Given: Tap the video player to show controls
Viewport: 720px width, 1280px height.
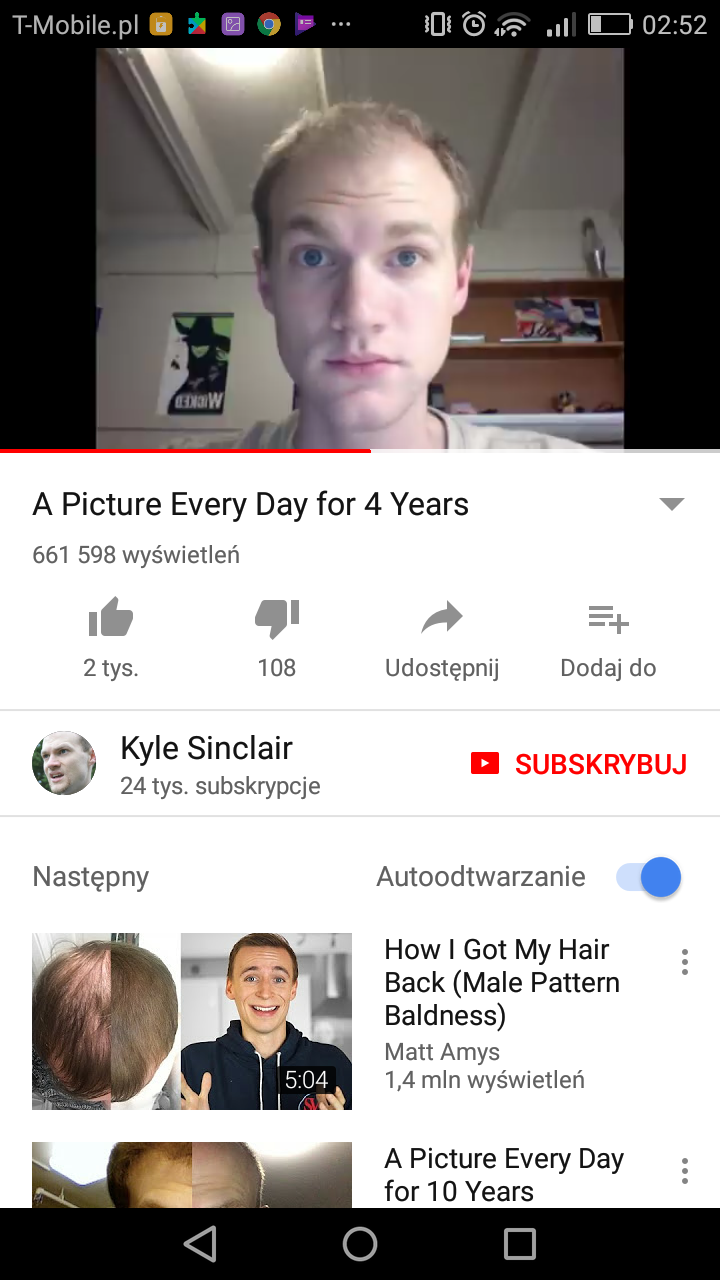Looking at the screenshot, I should pos(360,250).
